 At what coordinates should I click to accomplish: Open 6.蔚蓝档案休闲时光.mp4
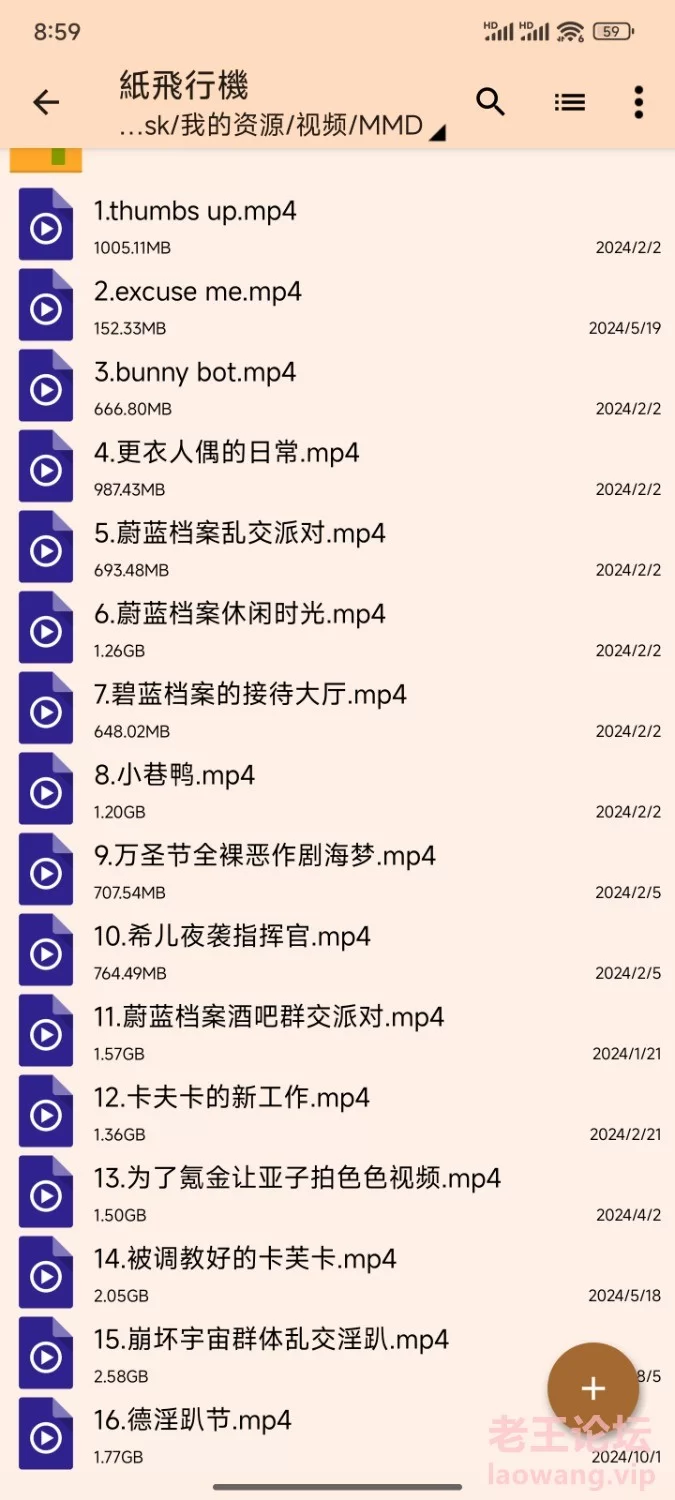point(337,628)
